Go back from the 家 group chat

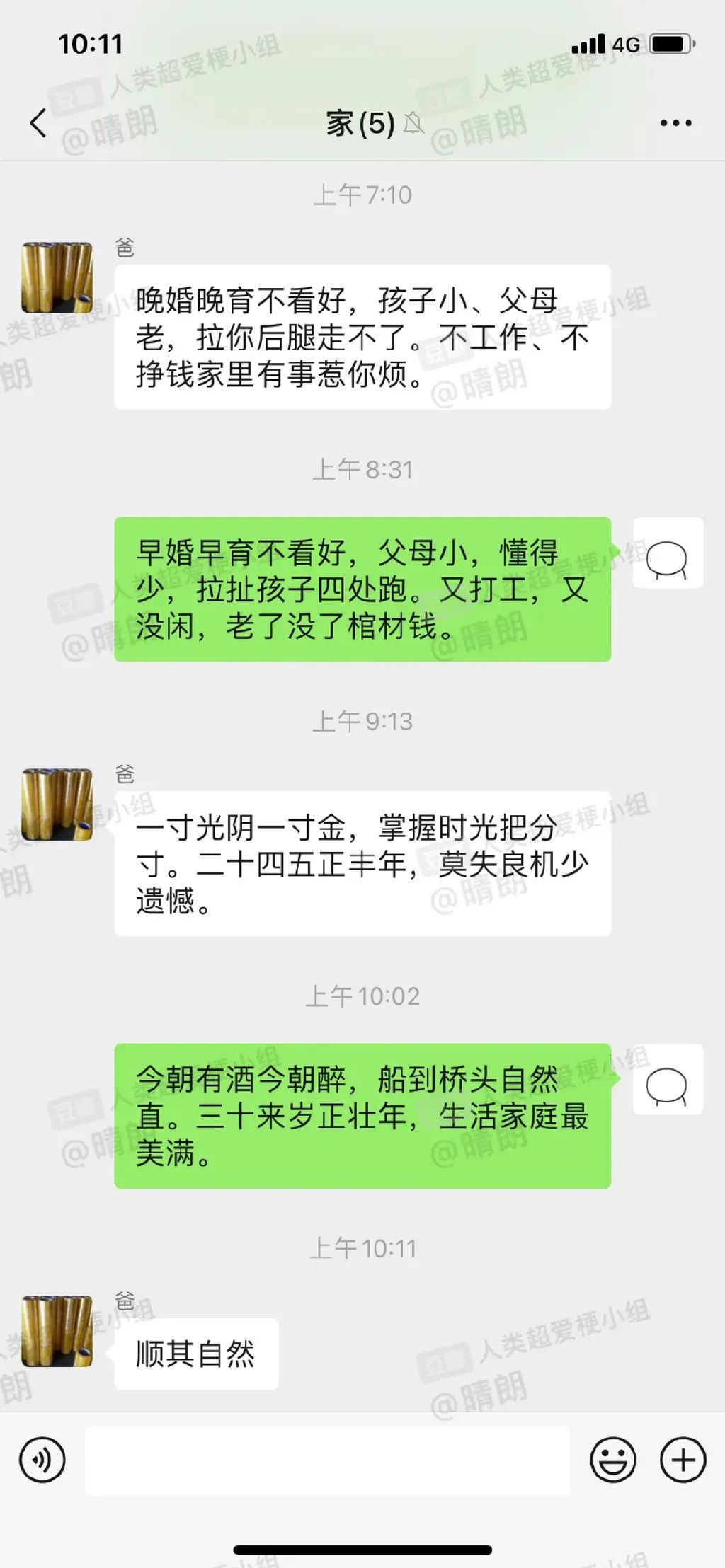point(39,123)
